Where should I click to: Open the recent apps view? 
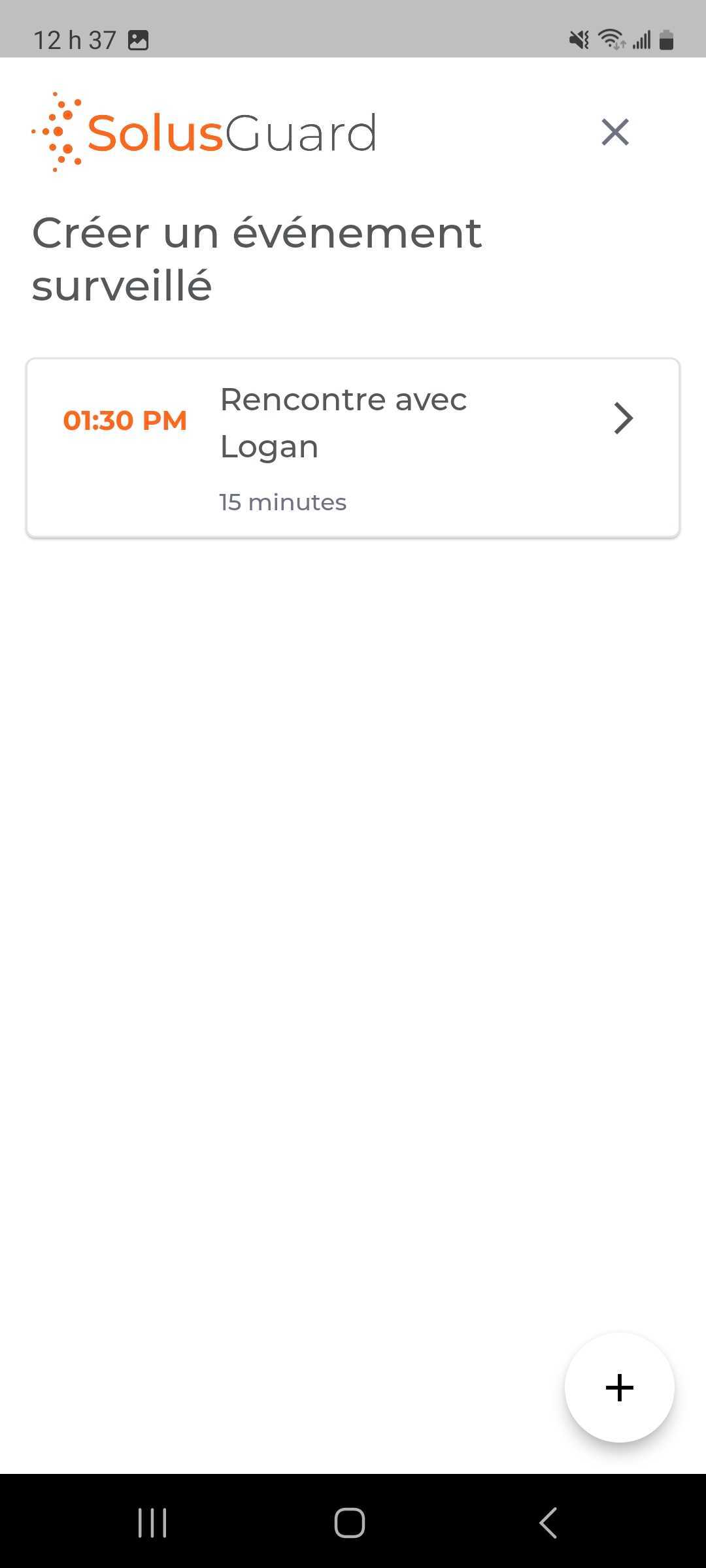[152, 1523]
